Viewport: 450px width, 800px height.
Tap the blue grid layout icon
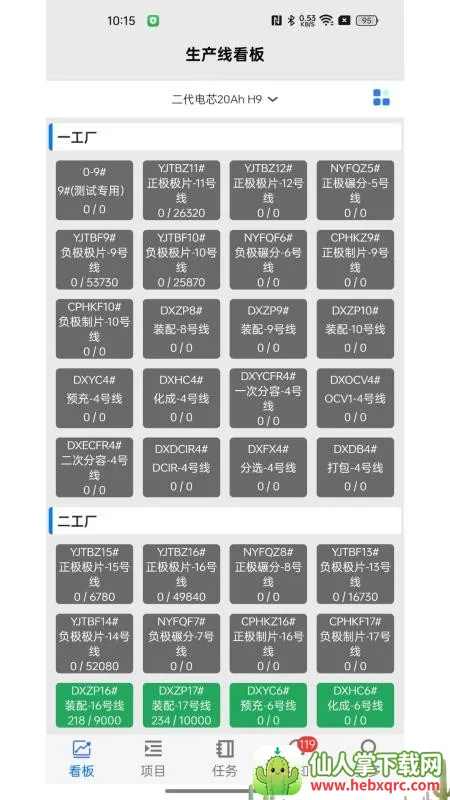[381, 97]
